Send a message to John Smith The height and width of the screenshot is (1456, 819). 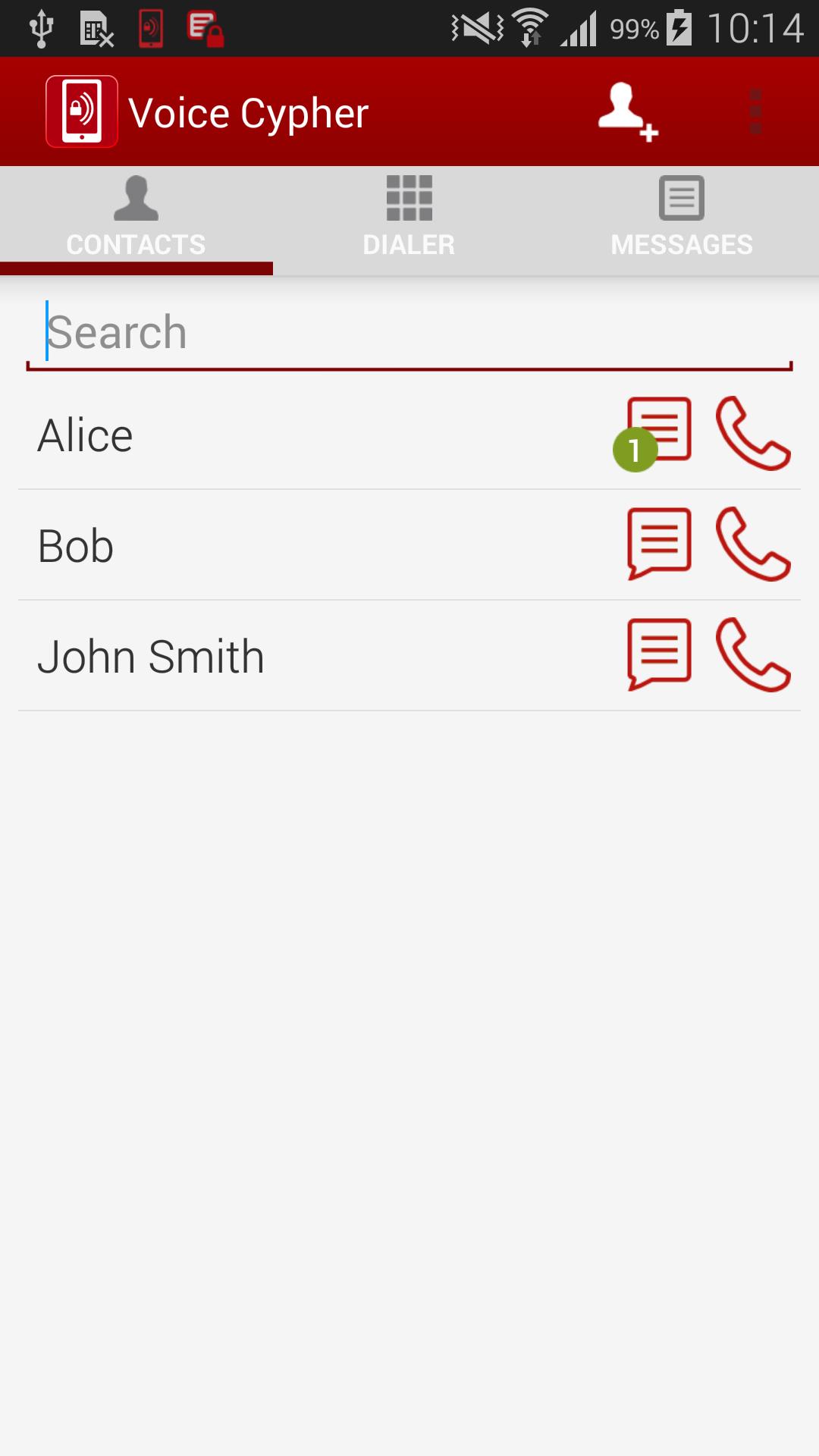click(659, 654)
